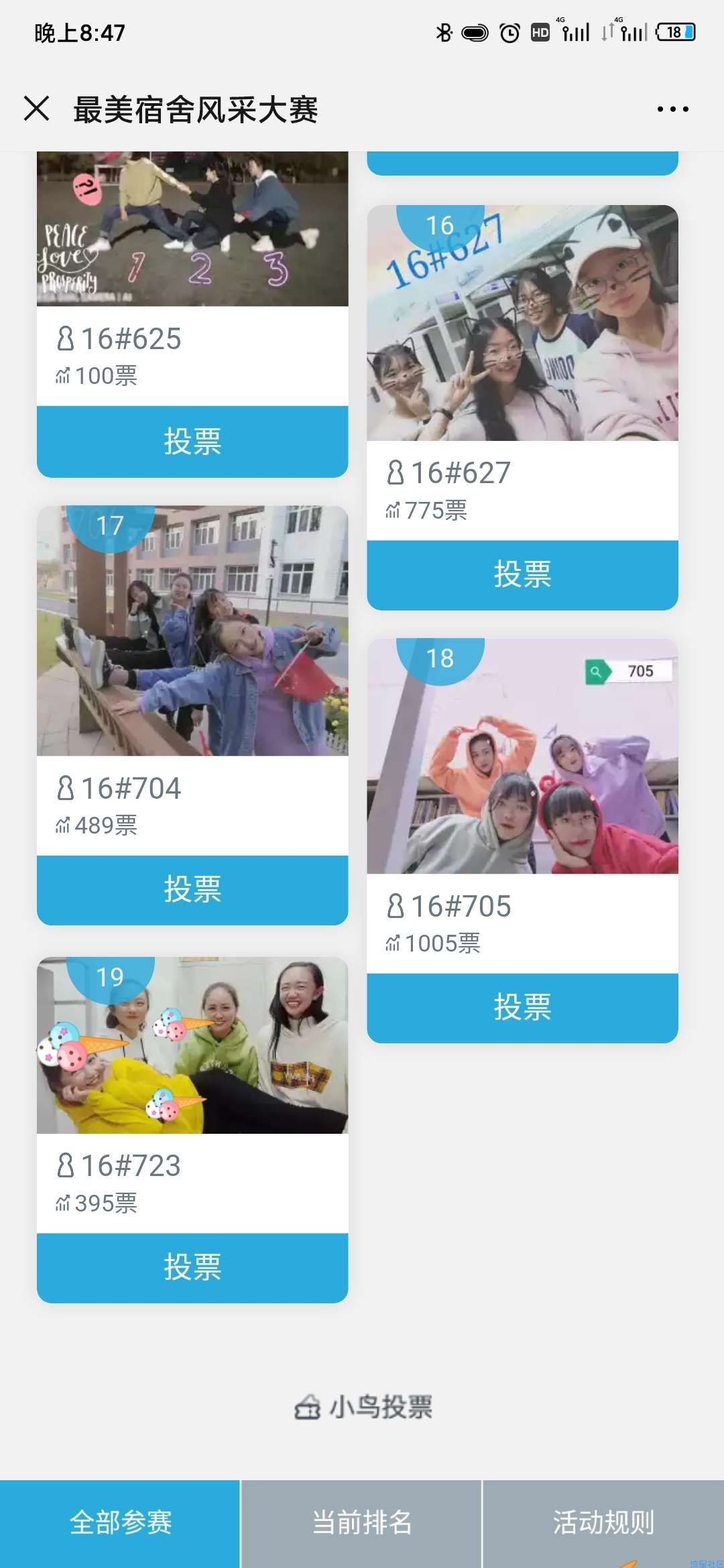724x1568 pixels.
Task: Open the three-dot overflow menu
Action: pyautogui.click(x=672, y=109)
